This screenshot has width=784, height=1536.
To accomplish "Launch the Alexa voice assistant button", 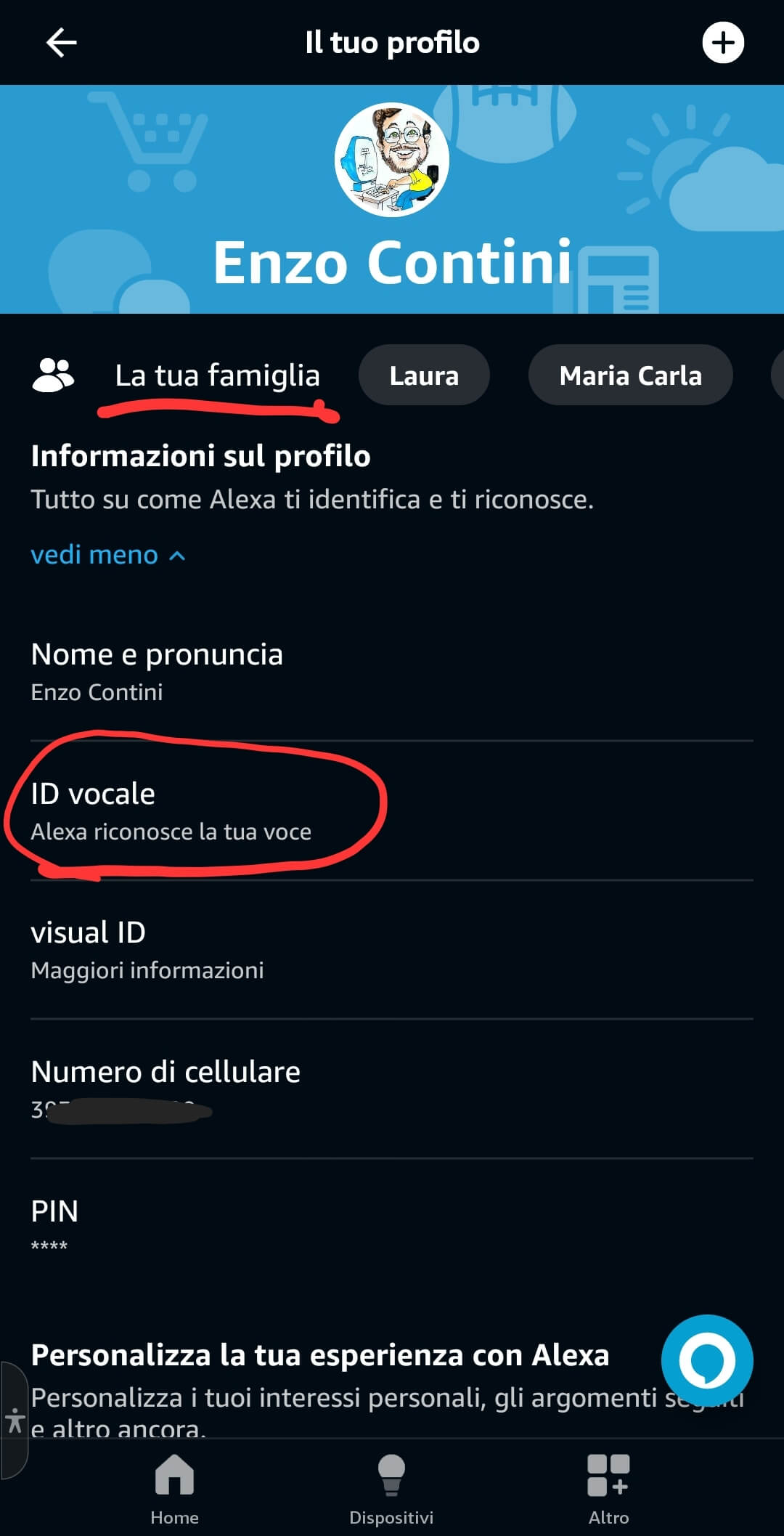I will (706, 1360).
